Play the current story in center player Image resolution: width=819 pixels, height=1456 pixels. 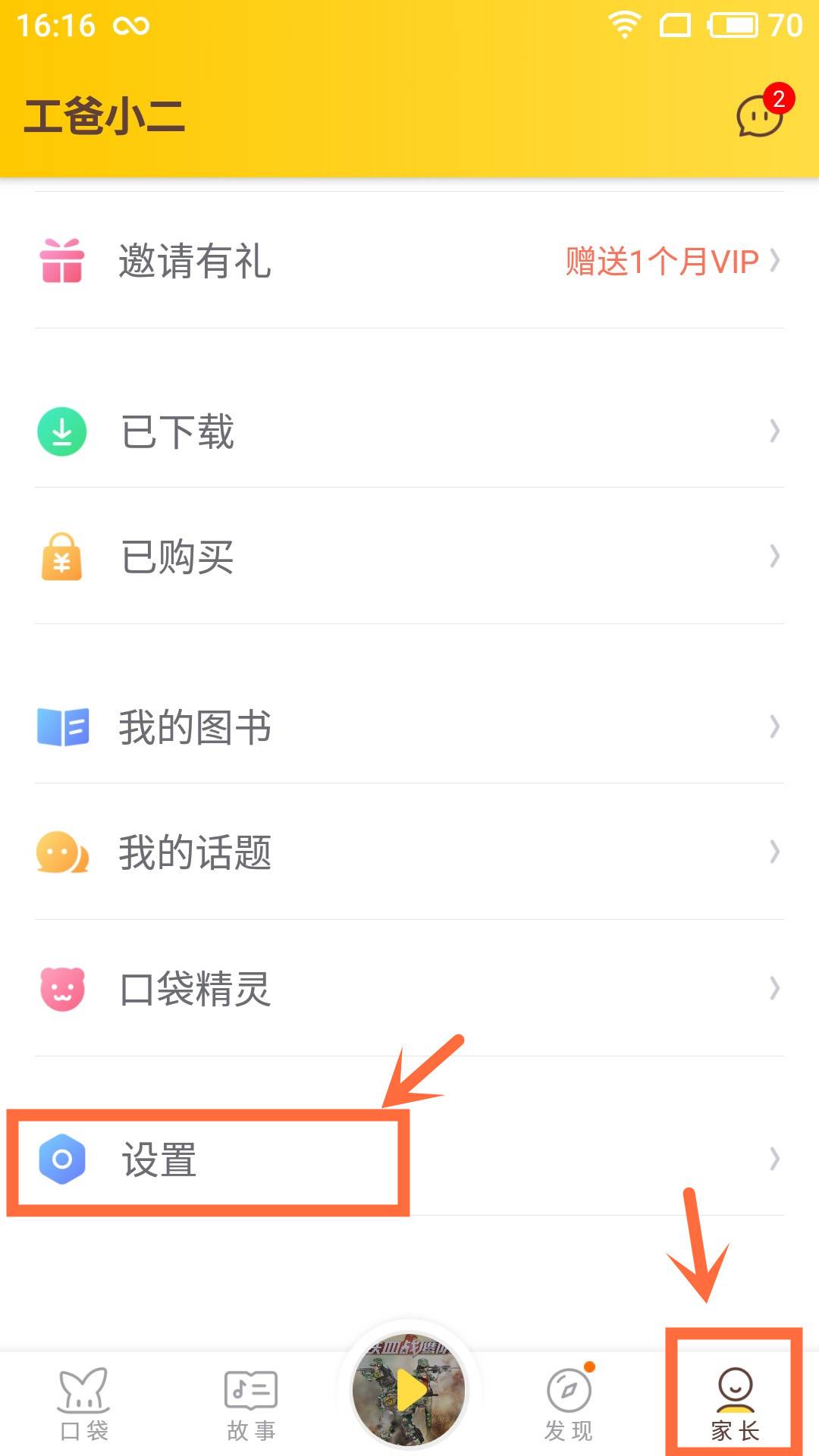[x=410, y=1389]
